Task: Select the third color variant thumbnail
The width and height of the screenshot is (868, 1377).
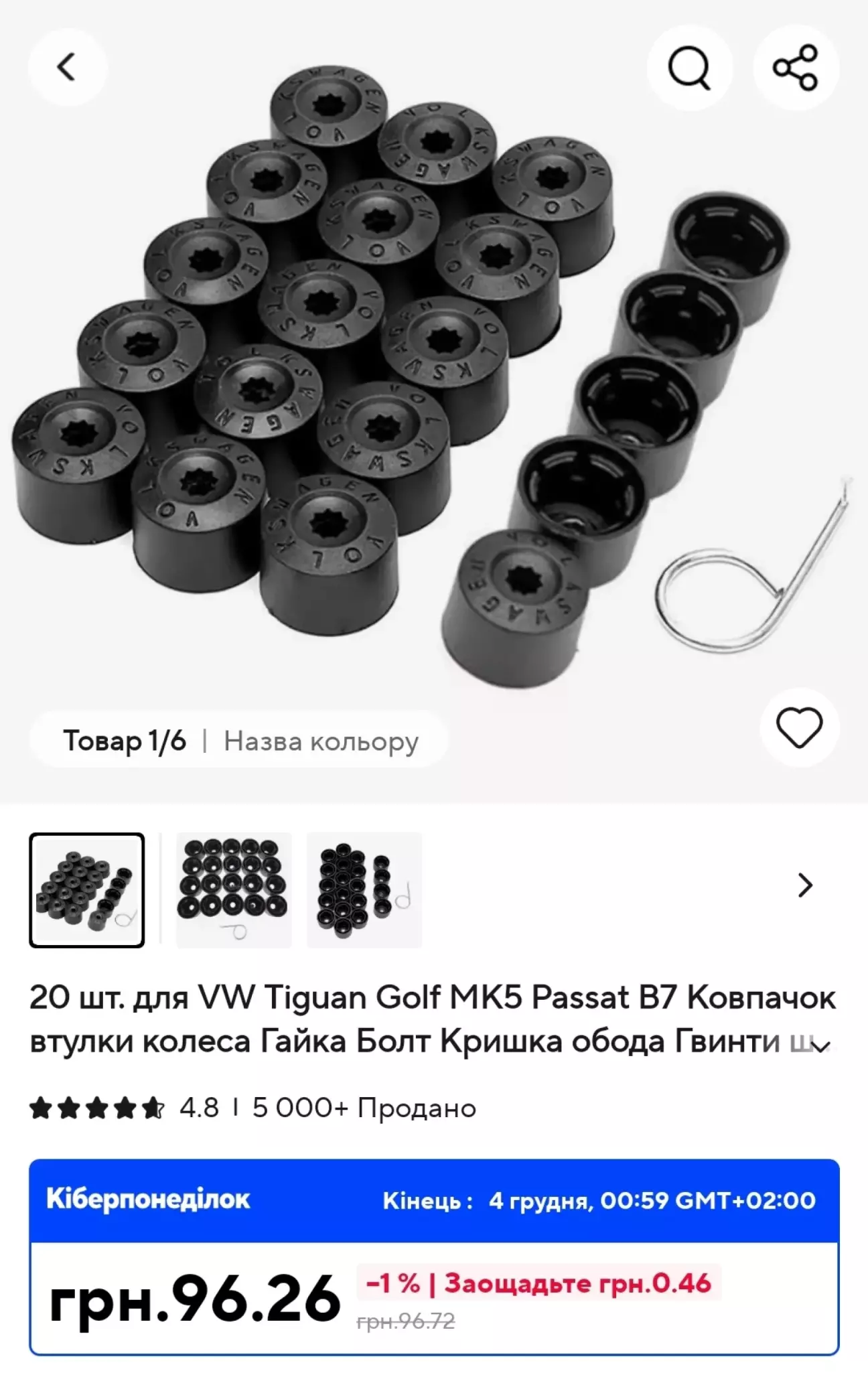Action: (x=364, y=890)
